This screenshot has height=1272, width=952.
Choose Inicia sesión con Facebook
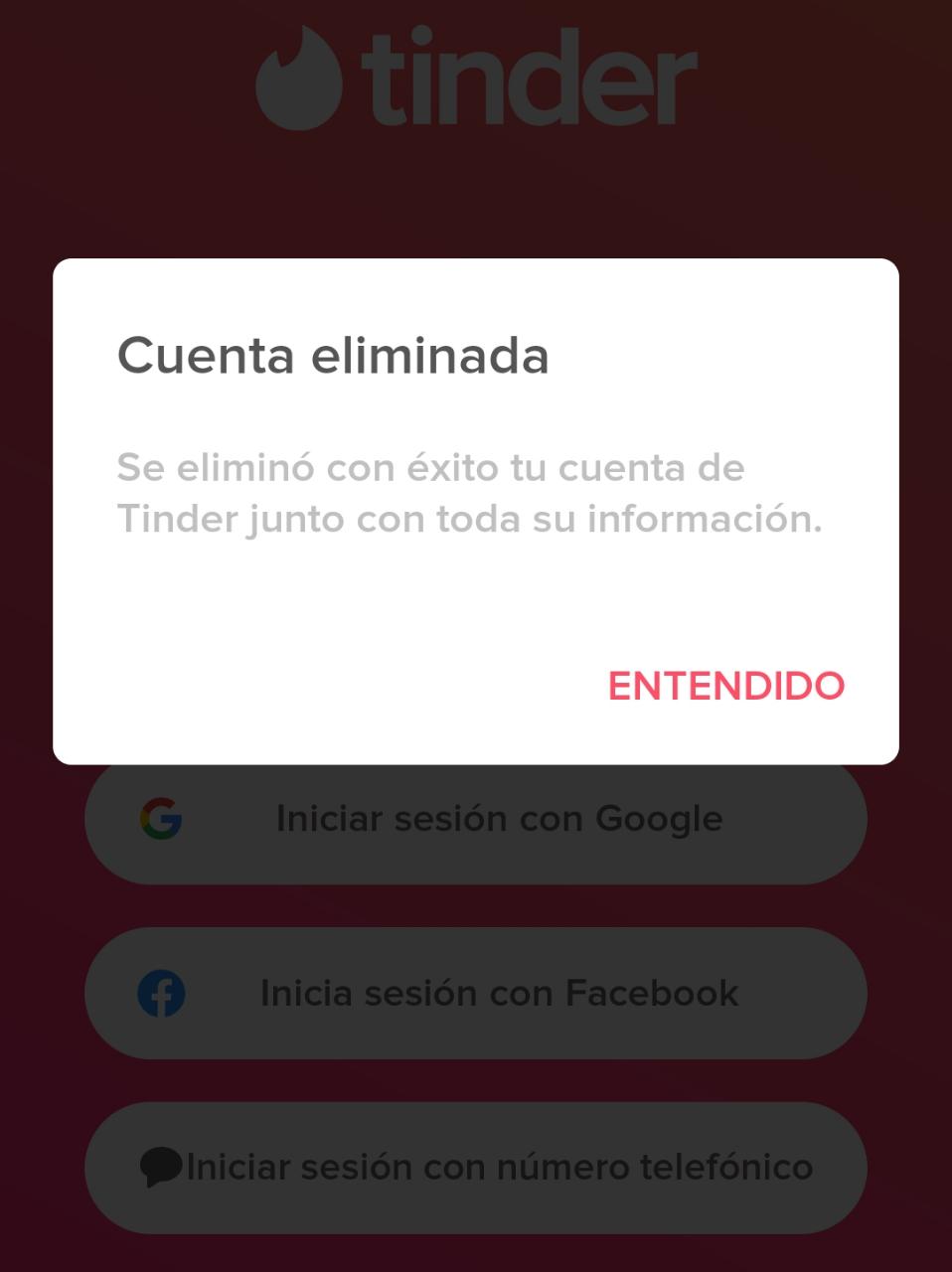click(x=475, y=993)
